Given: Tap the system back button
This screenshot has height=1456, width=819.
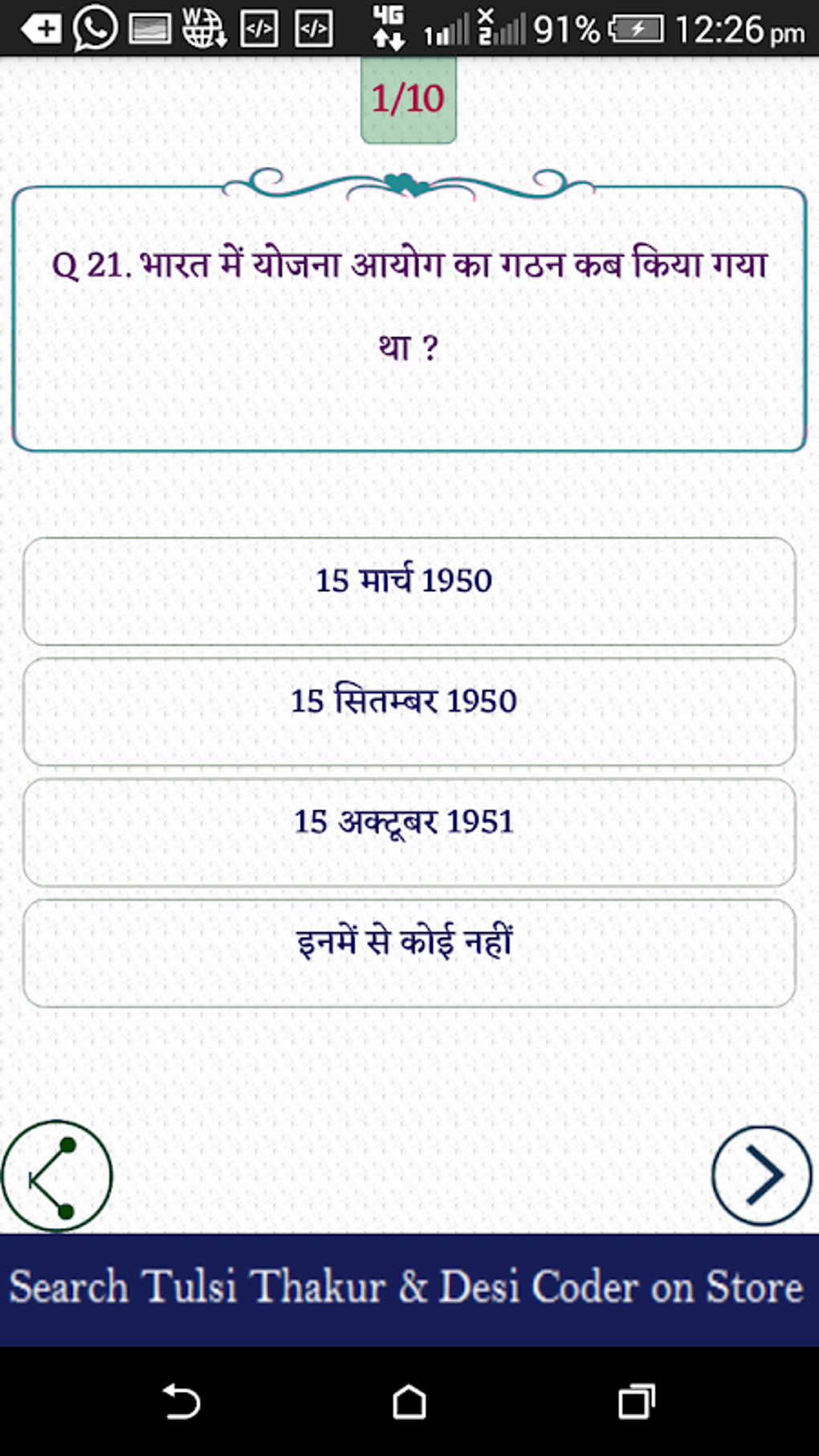Looking at the screenshot, I should point(181,1402).
